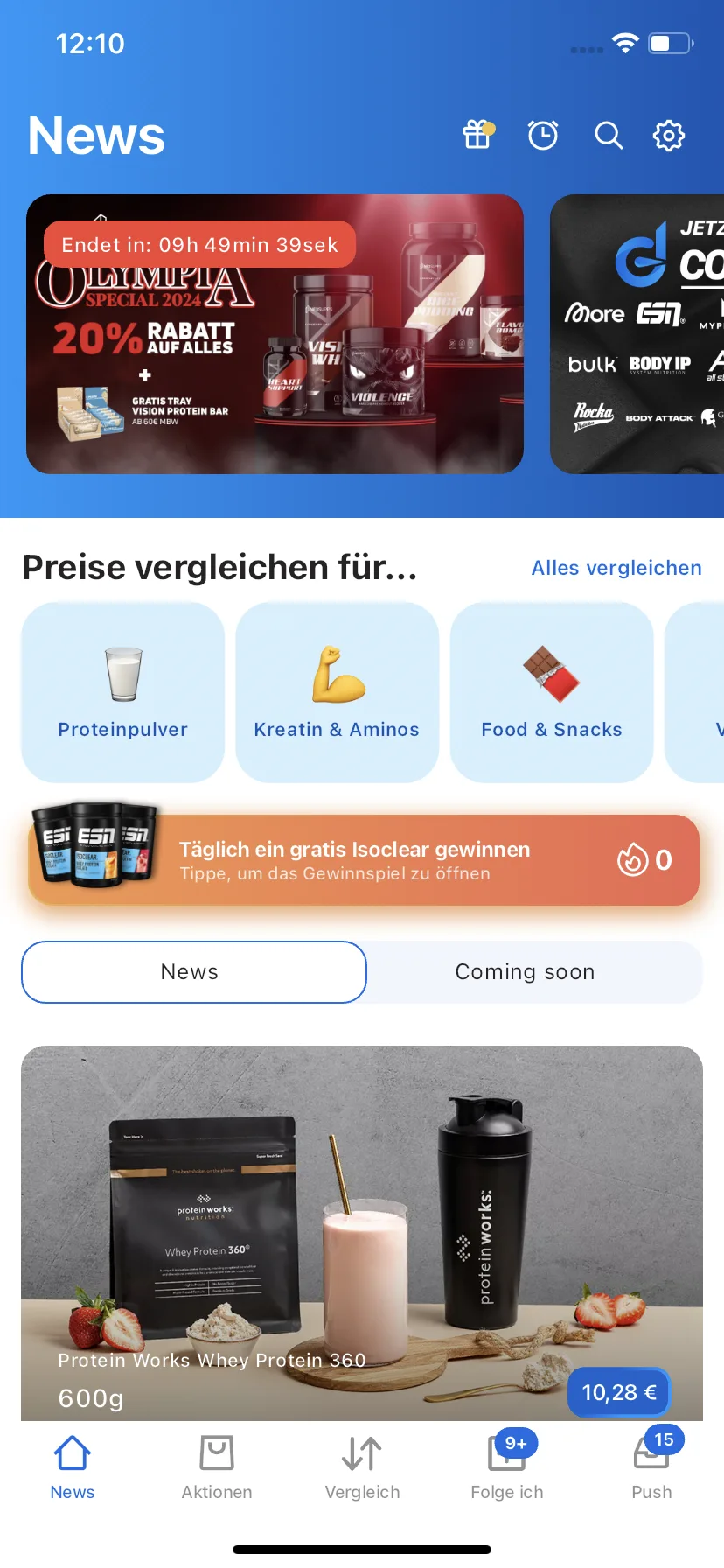The height and width of the screenshot is (1568, 724).
Task: Open the daily Isoclear Gewinnspiel banner
Action: point(364,860)
